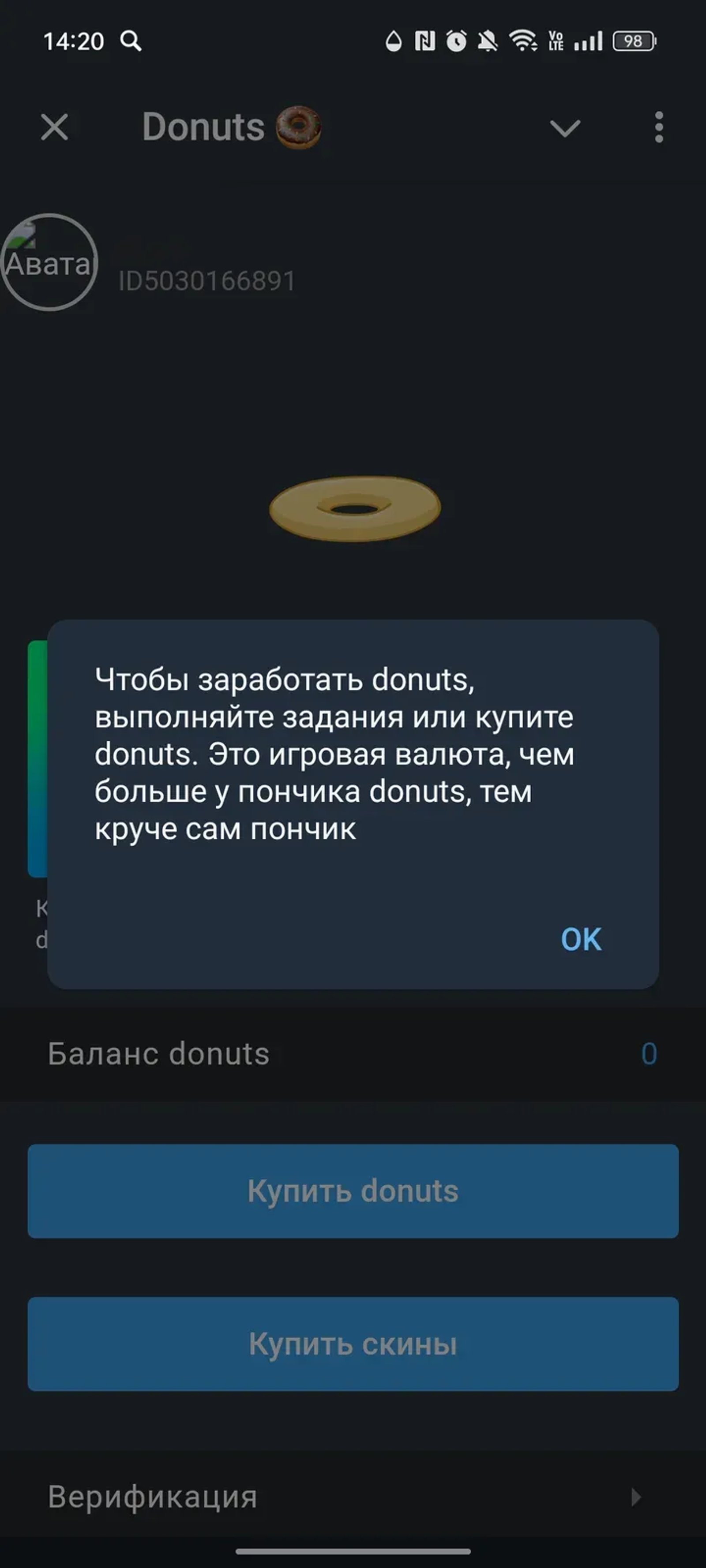Tap the ID5030166891 user identifier
The width and height of the screenshot is (706, 1568).
[x=205, y=280]
